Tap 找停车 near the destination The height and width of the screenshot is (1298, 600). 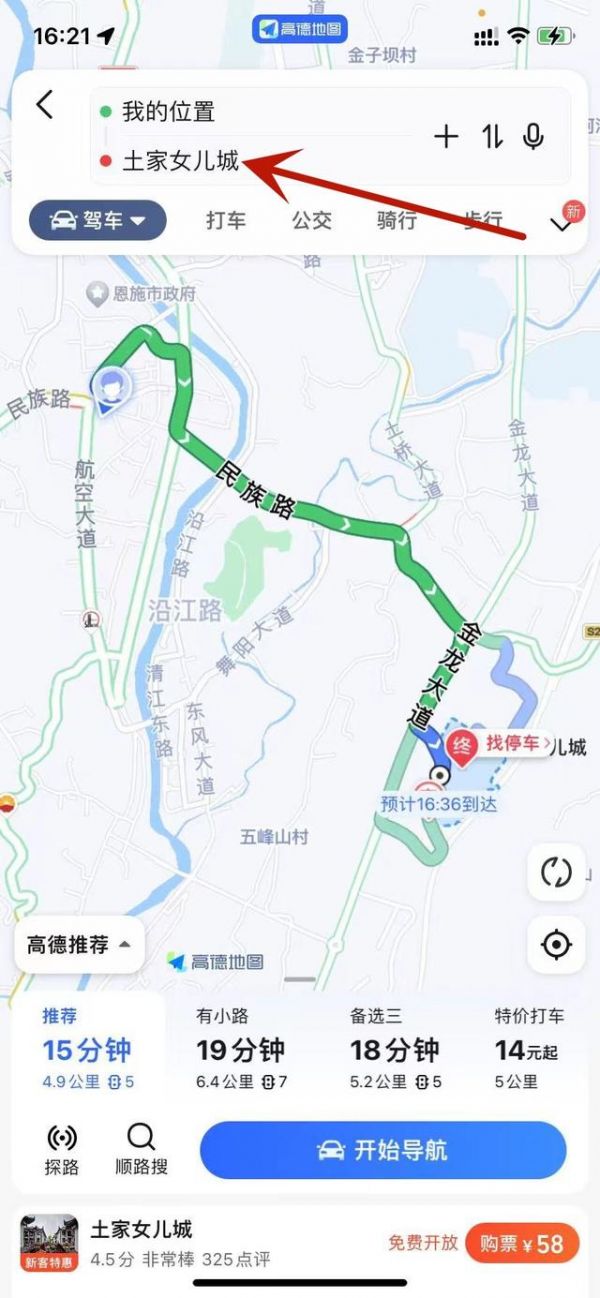pyautogui.click(x=512, y=743)
